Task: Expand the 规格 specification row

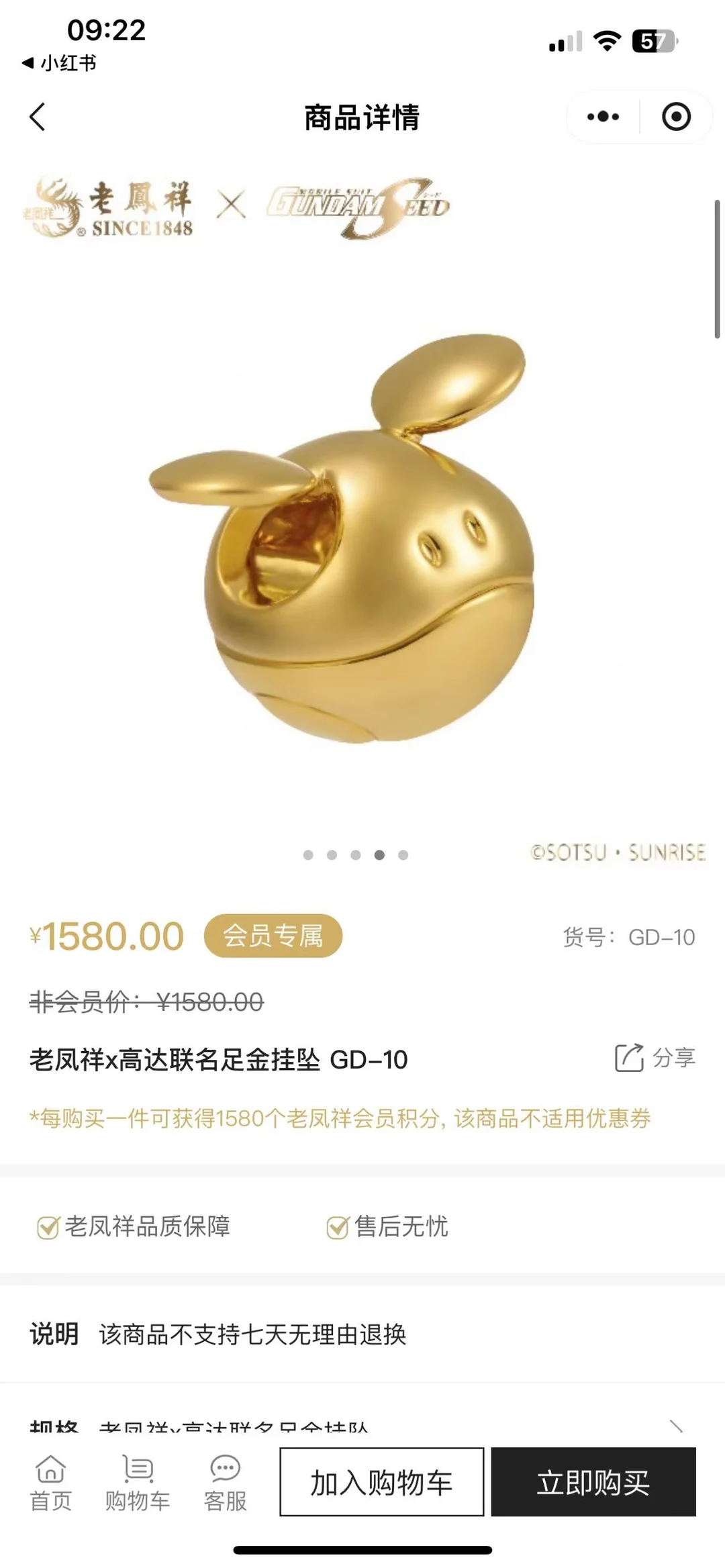Action: [362, 1426]
